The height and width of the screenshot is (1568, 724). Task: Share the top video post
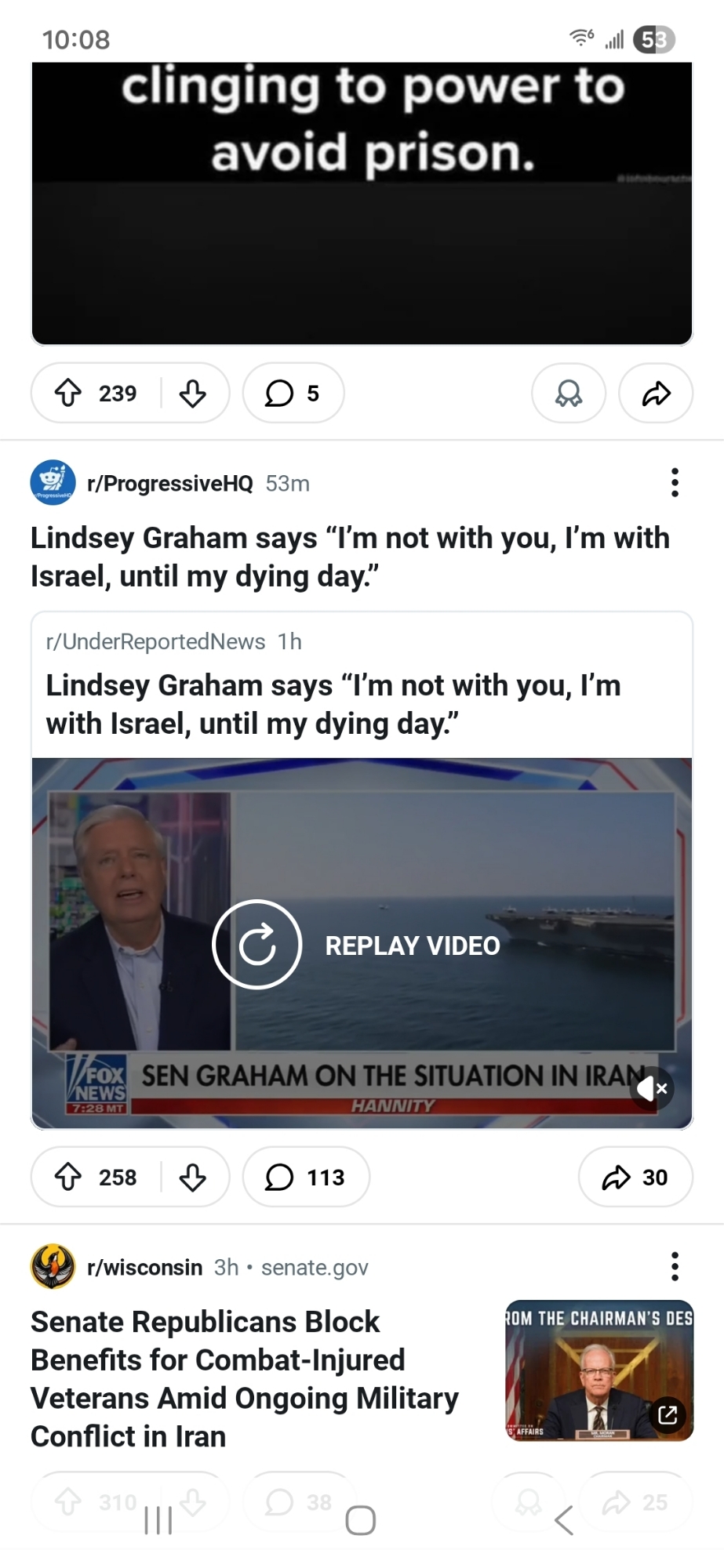coord(656,393)
